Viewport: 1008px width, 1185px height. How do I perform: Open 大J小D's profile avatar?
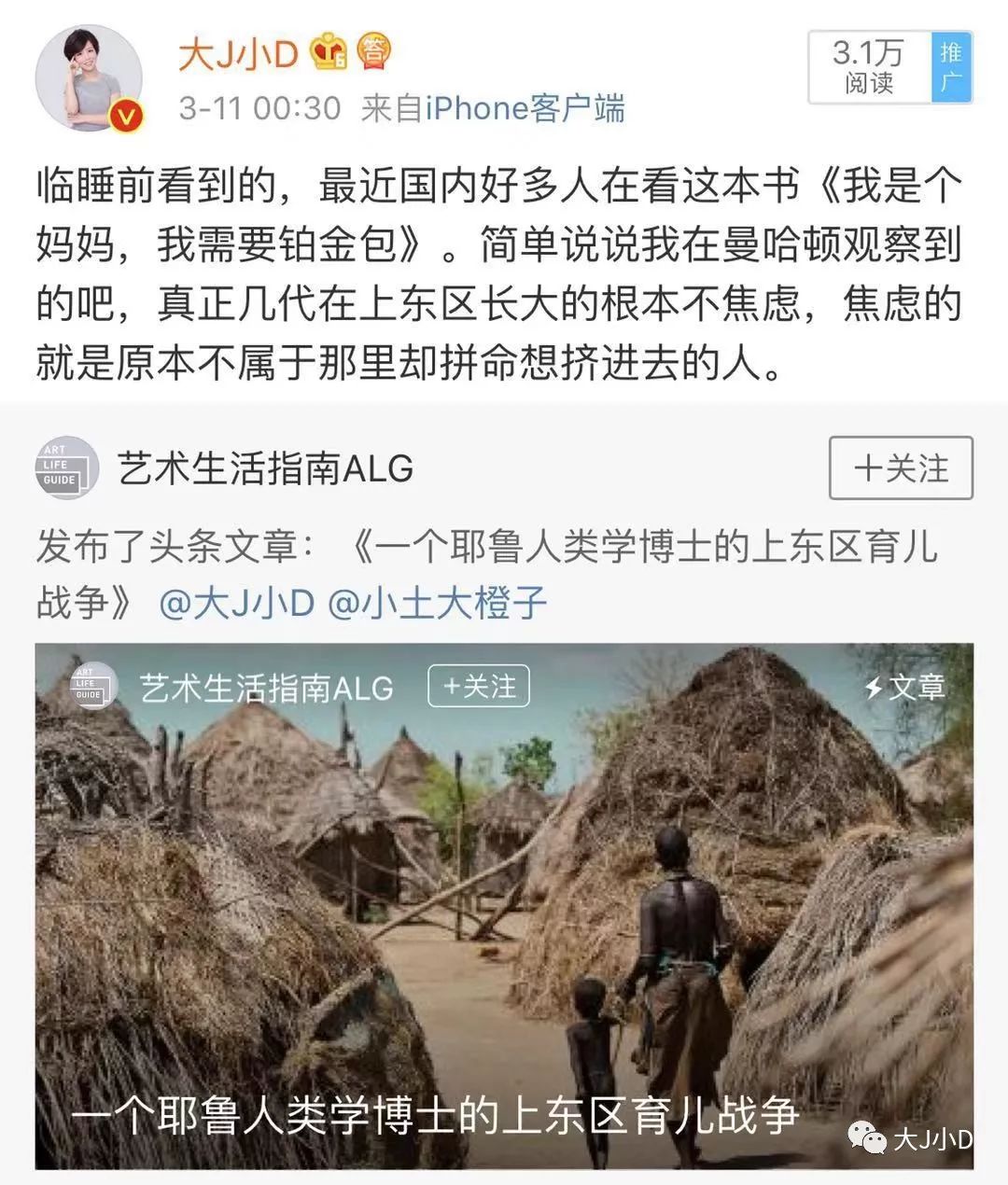[x=89, y=80]
